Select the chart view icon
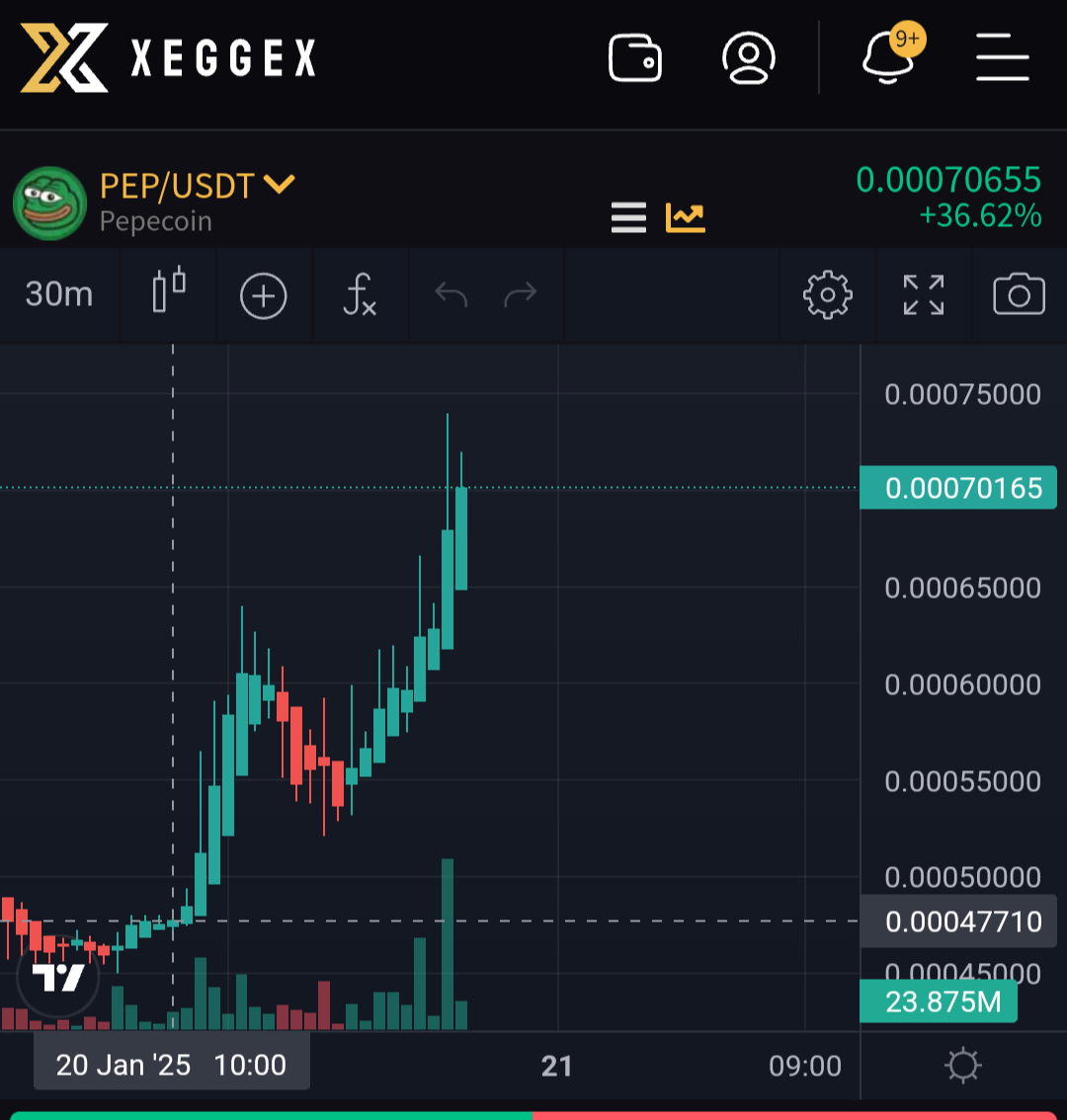This screenshot has width=1067, height=1120. click(685, 216)
